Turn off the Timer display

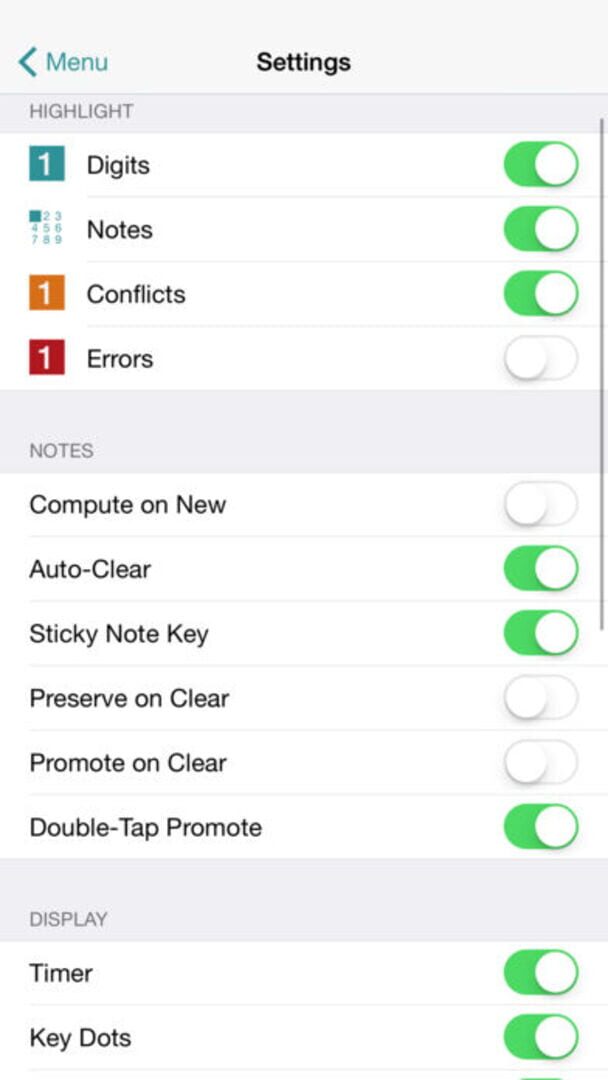(x=540, y=973)
